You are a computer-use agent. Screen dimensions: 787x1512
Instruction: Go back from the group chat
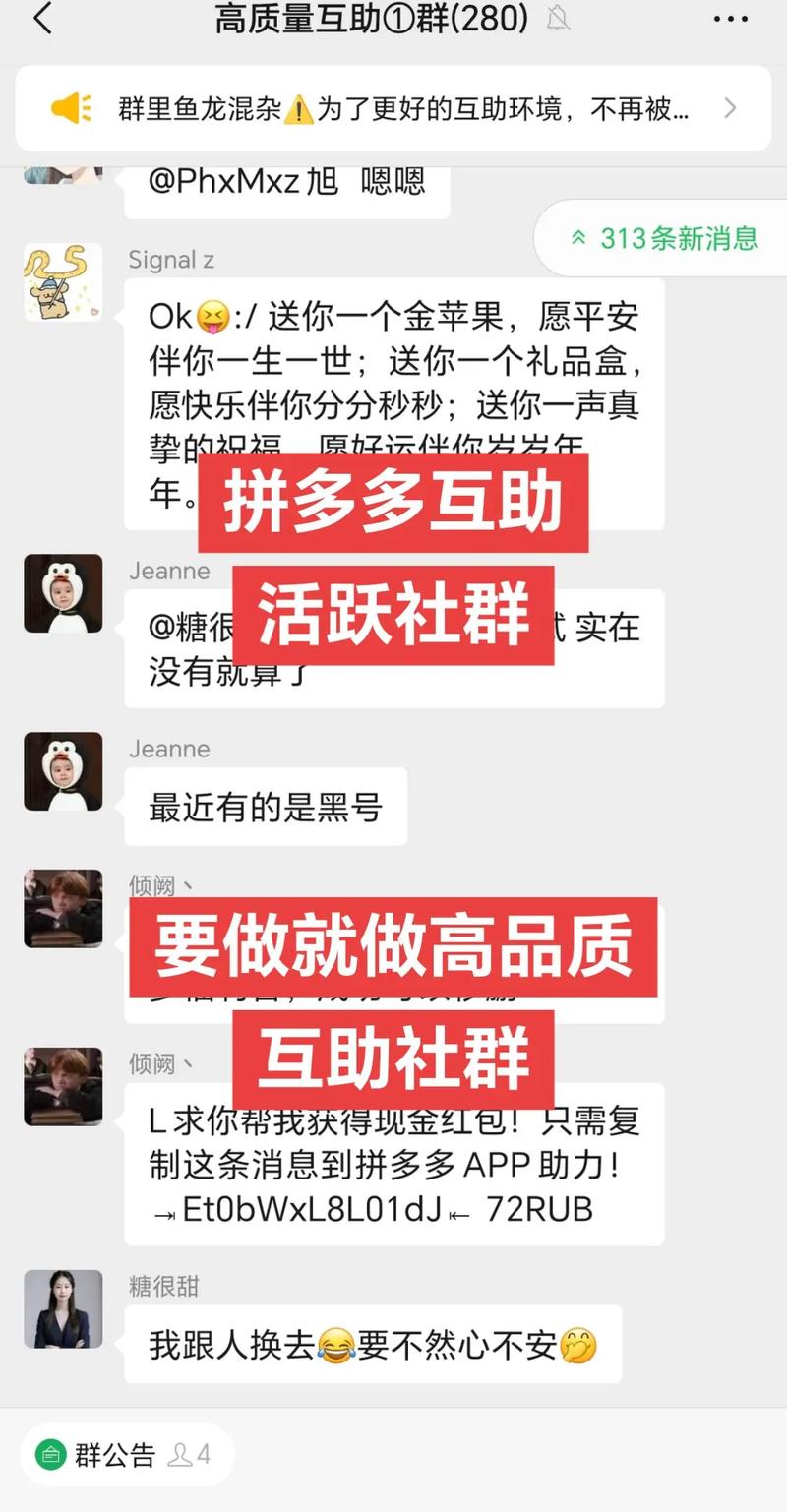(42, 19)
